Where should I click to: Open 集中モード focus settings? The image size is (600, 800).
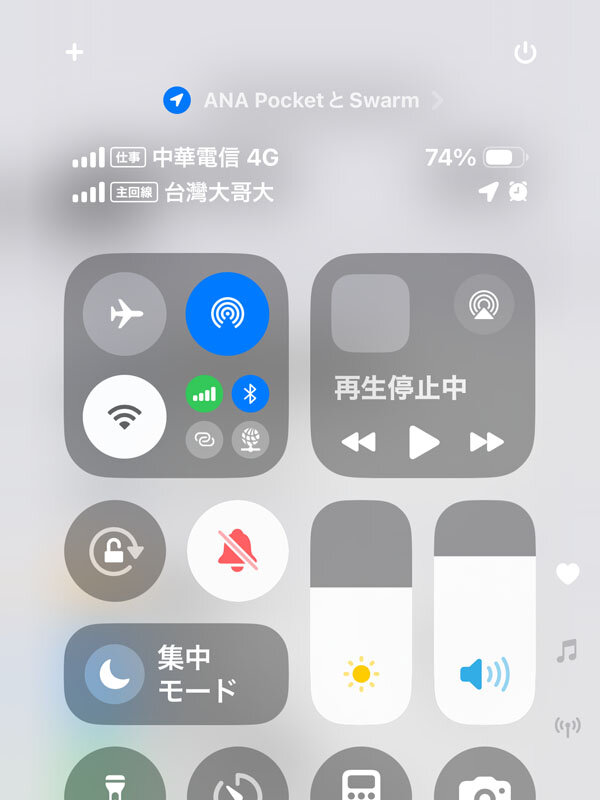(176, 674)
